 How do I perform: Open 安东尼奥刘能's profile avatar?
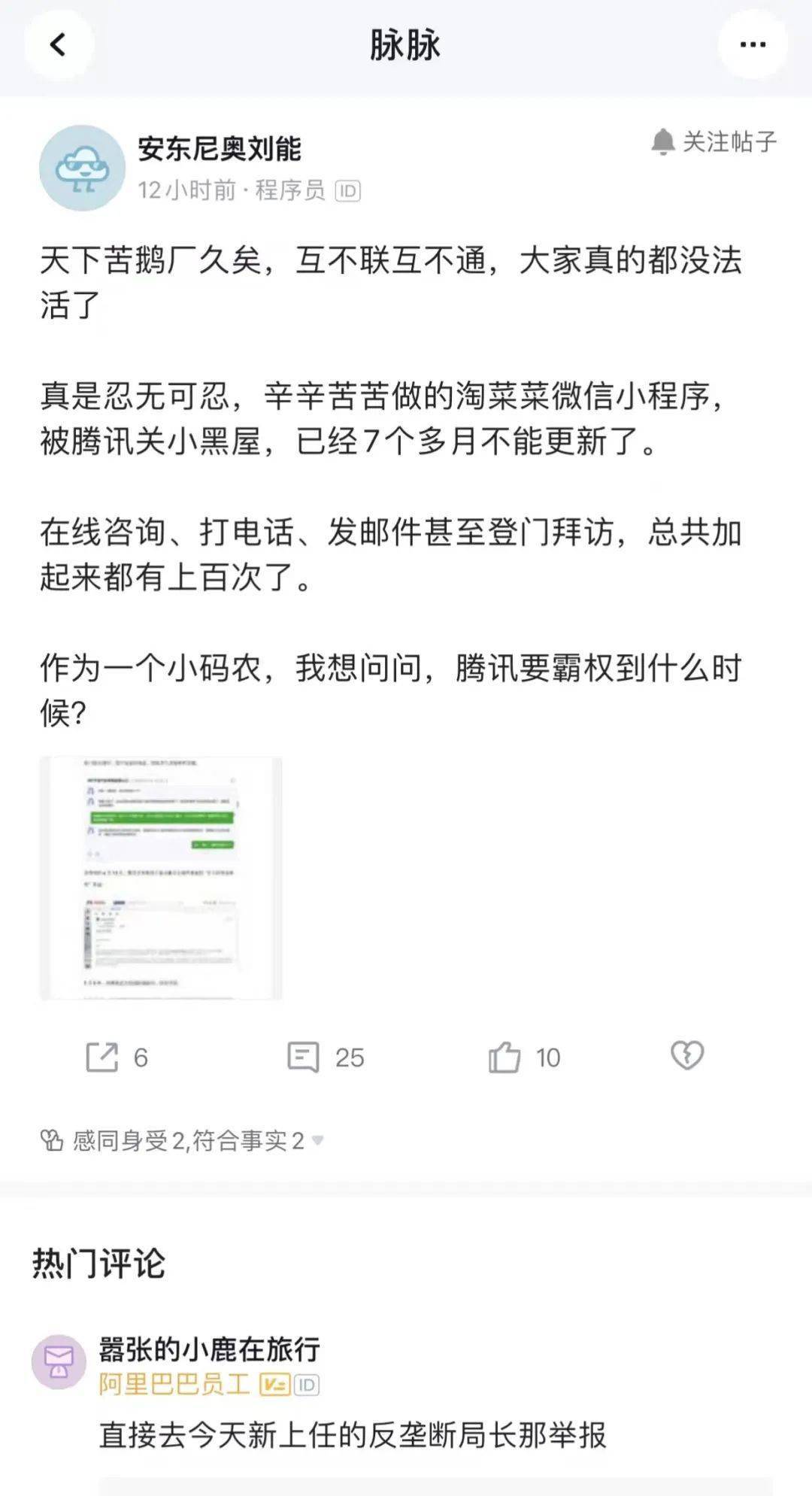(82, 168)
